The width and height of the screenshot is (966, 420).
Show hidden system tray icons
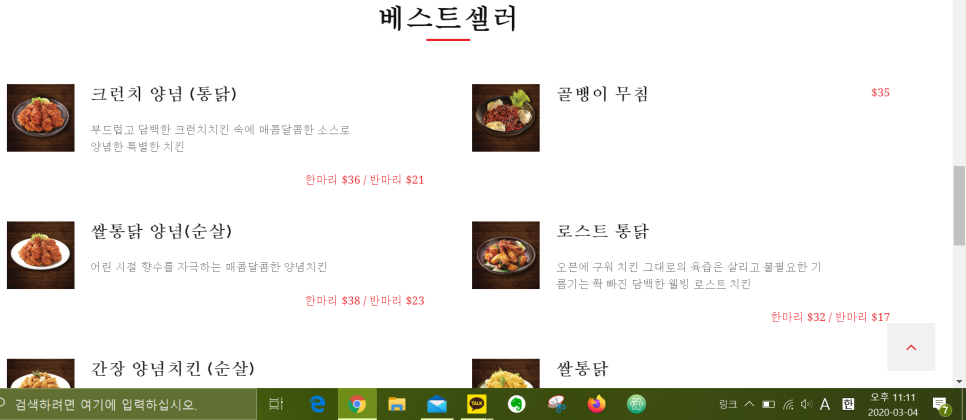point(749,404)
